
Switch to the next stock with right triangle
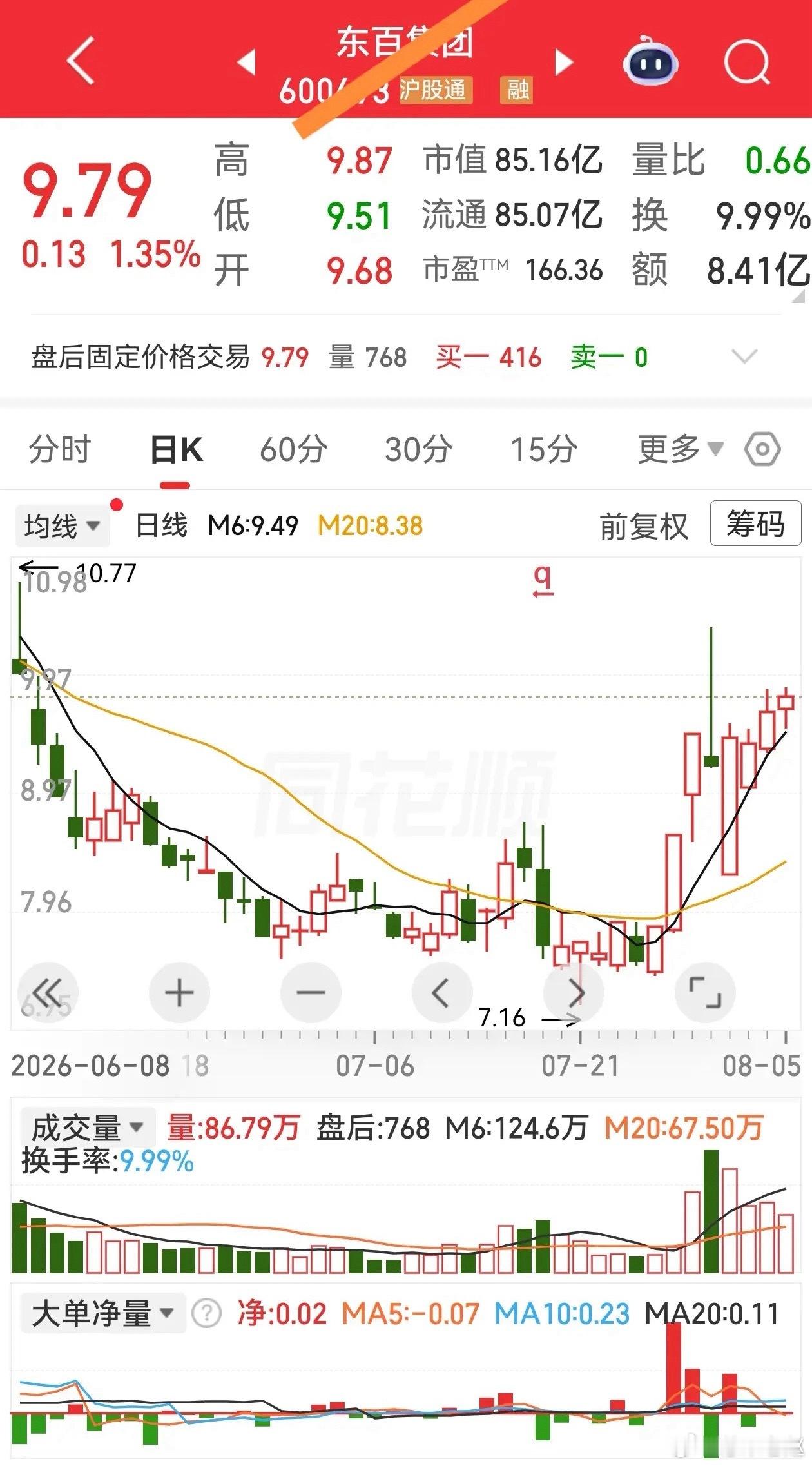pos(564,63)
